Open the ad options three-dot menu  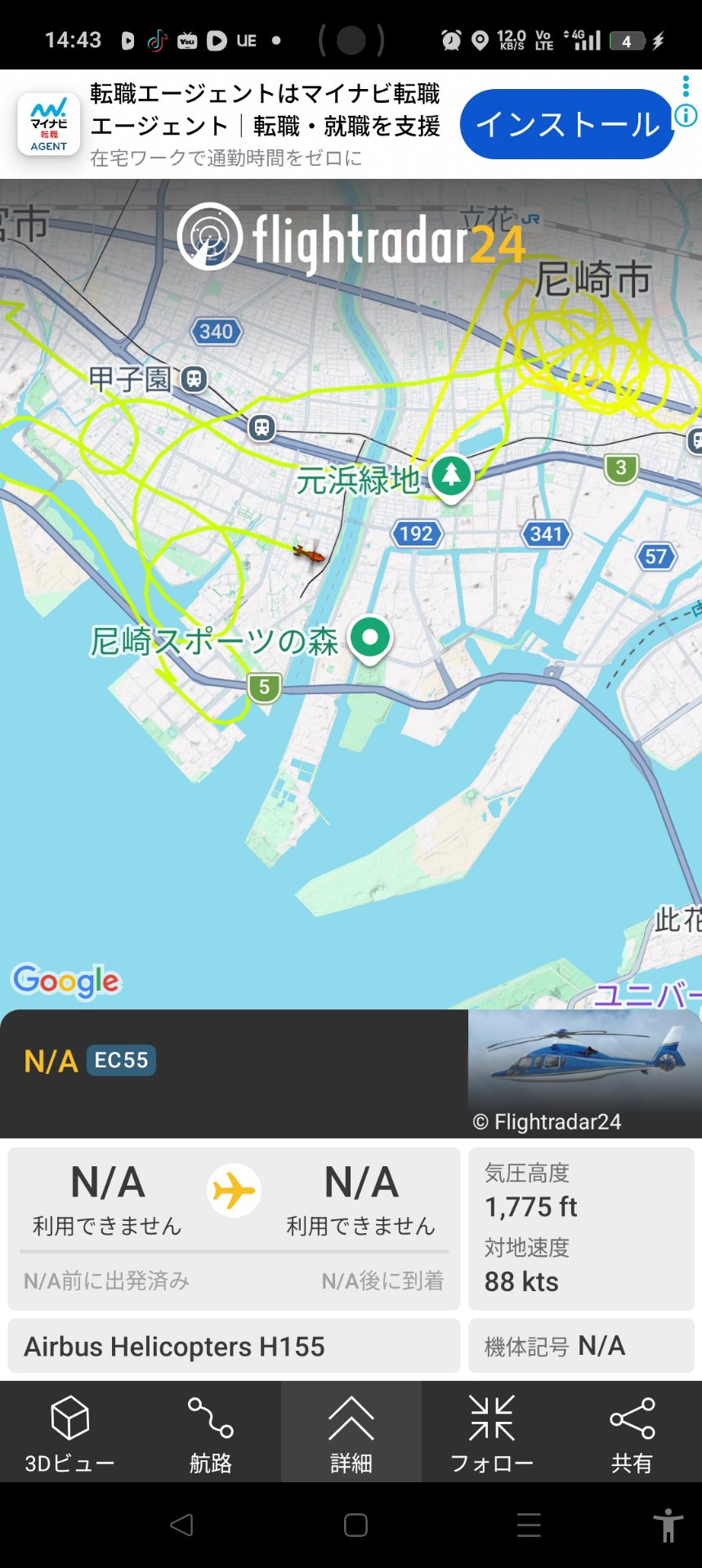pyautogui.click(x=686, y=85)
